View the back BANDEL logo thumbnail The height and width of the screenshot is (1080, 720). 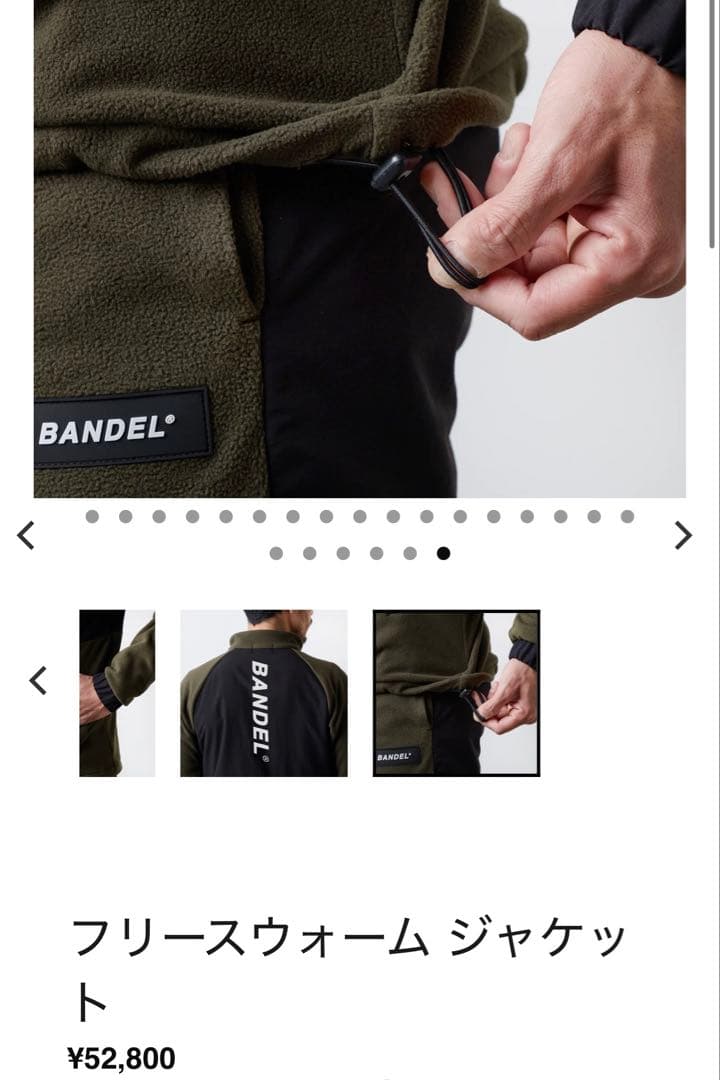pos(263,690)
